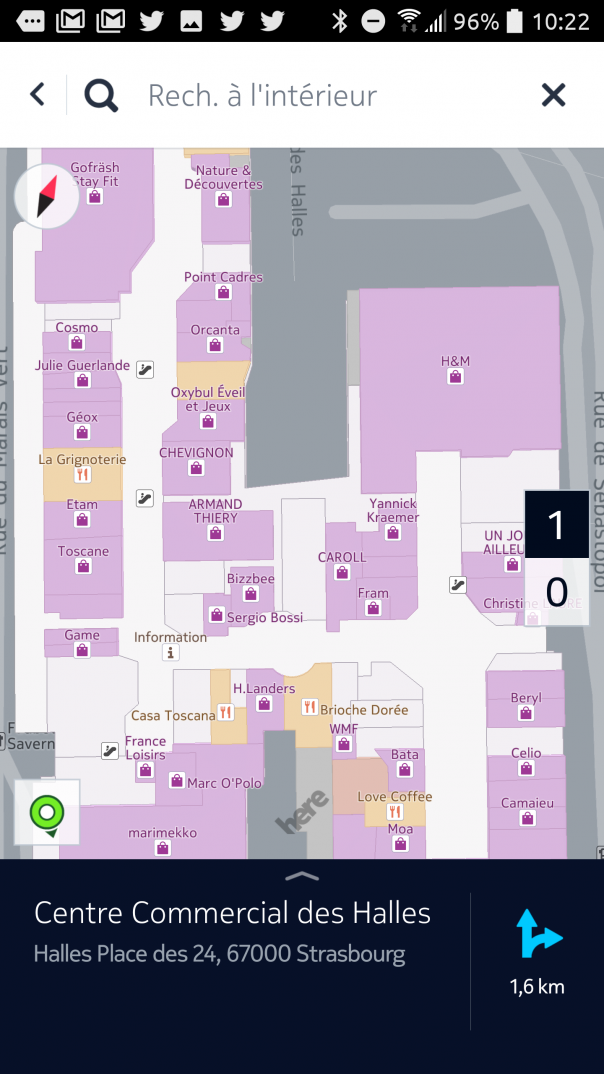Tap La Grignoterie restaurant marker
Screen dimensions: 604x1074
coord(83,474)
